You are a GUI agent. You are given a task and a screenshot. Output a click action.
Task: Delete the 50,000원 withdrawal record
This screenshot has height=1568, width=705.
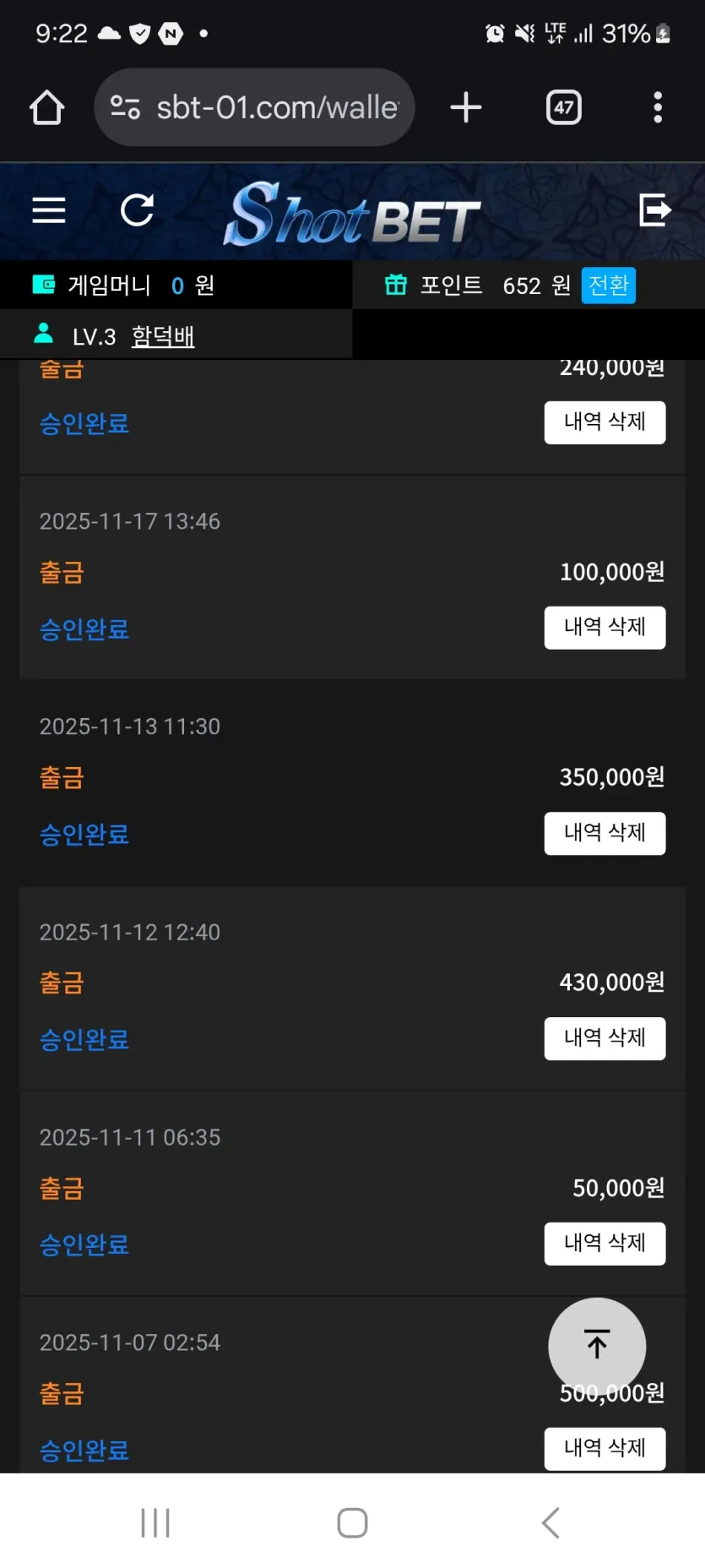click(x=605, y=1244)
